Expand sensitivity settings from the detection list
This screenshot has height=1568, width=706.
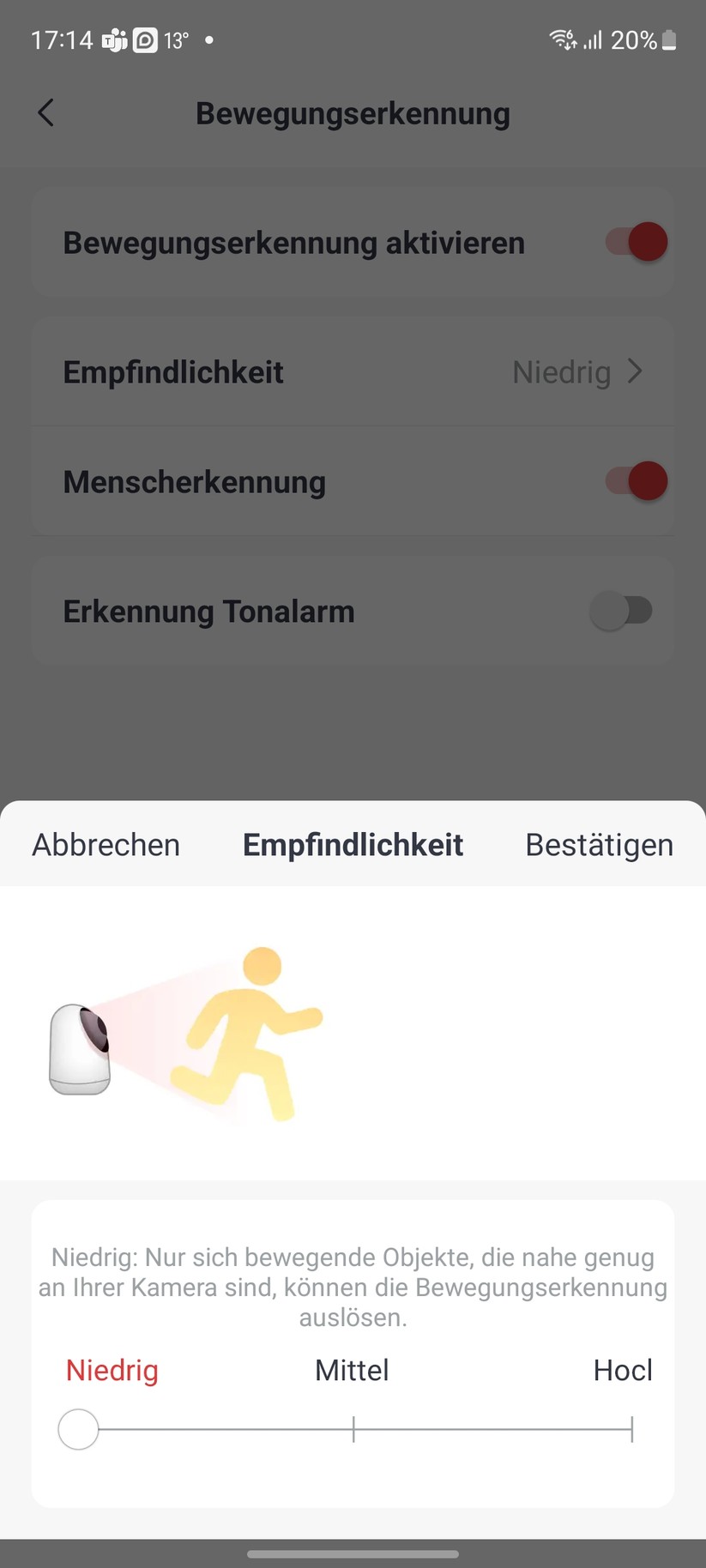[353, 371]
